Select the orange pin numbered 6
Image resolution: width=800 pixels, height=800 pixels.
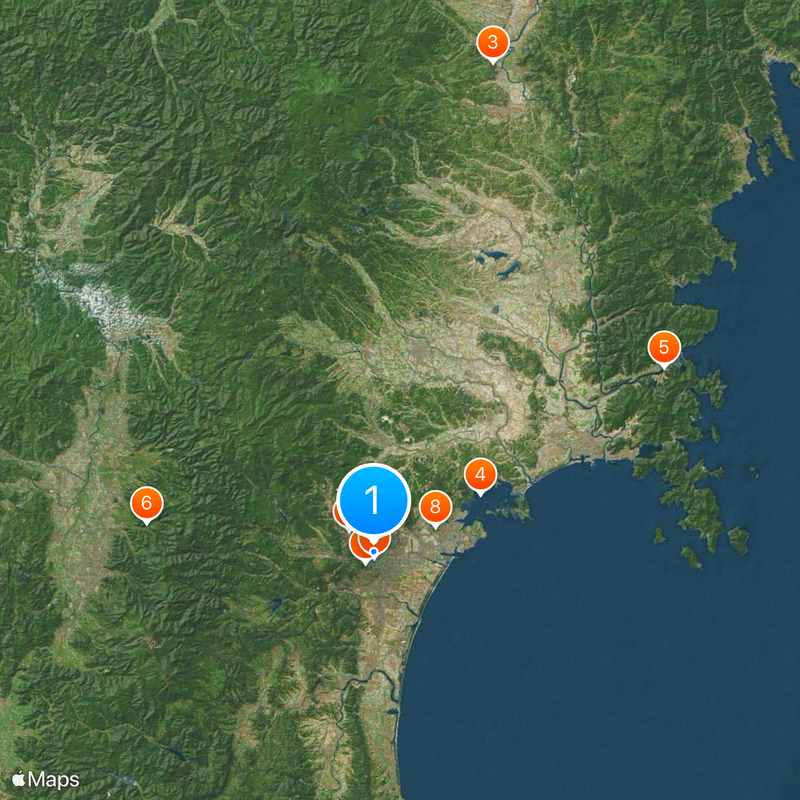click(x=147, y=503)
